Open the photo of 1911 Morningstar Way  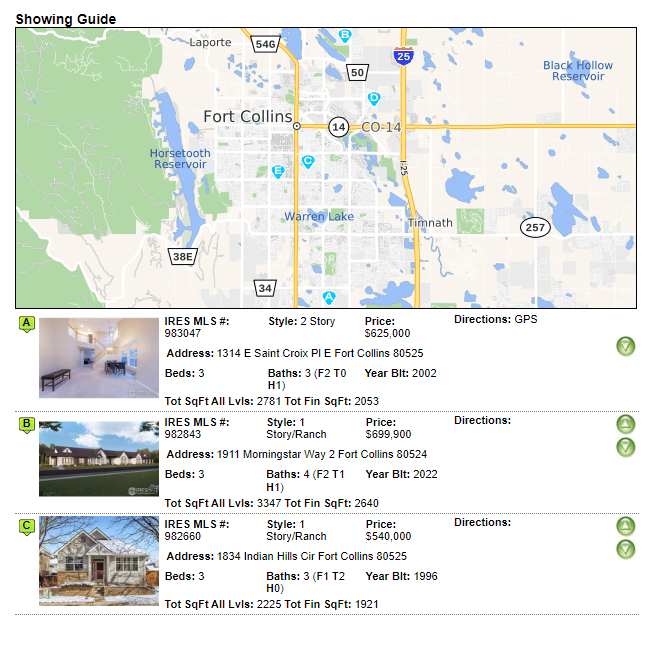pyautogui.click(x=98, y=458)
